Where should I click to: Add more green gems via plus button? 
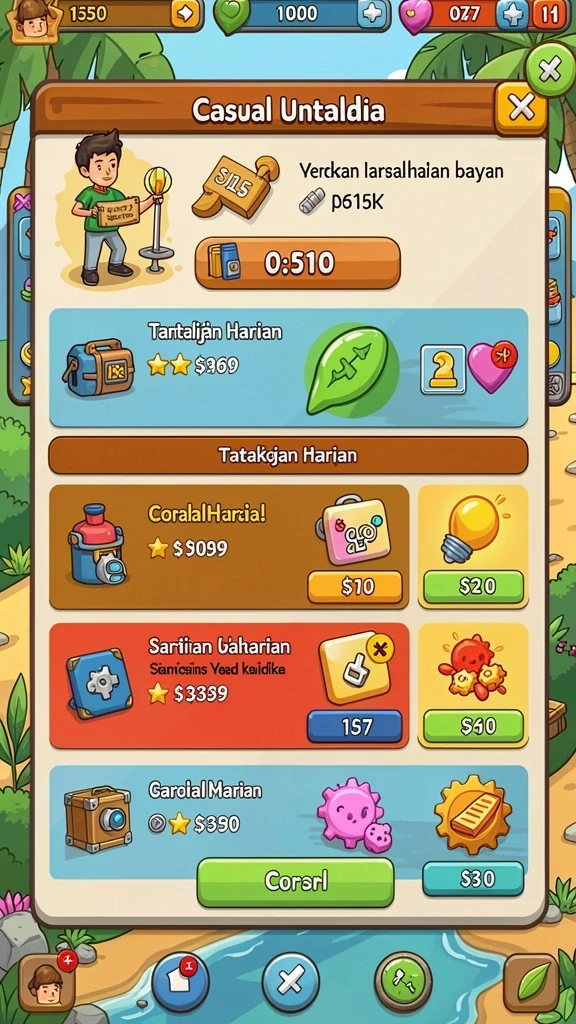[374, 14]
